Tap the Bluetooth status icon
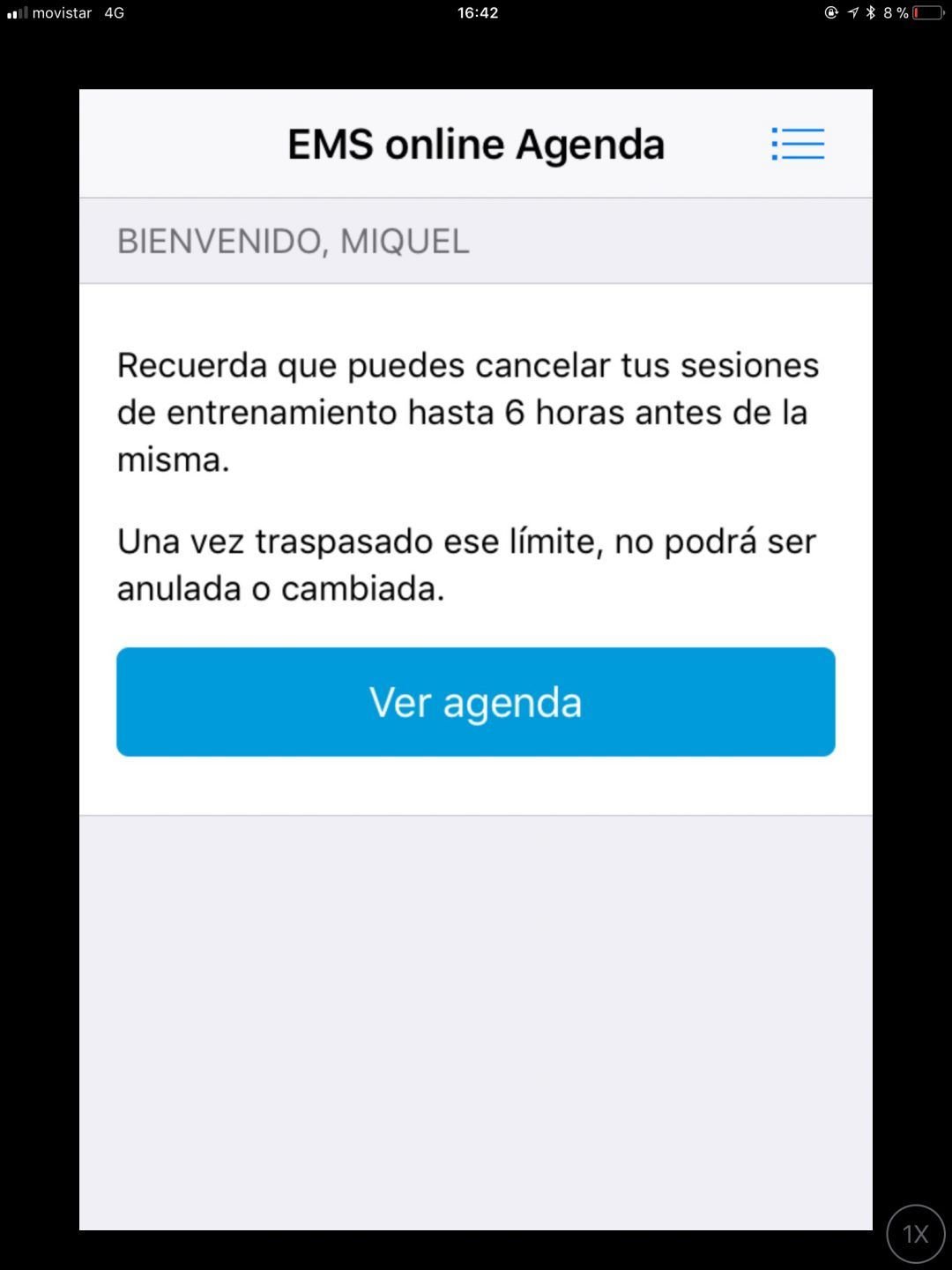 870,12
